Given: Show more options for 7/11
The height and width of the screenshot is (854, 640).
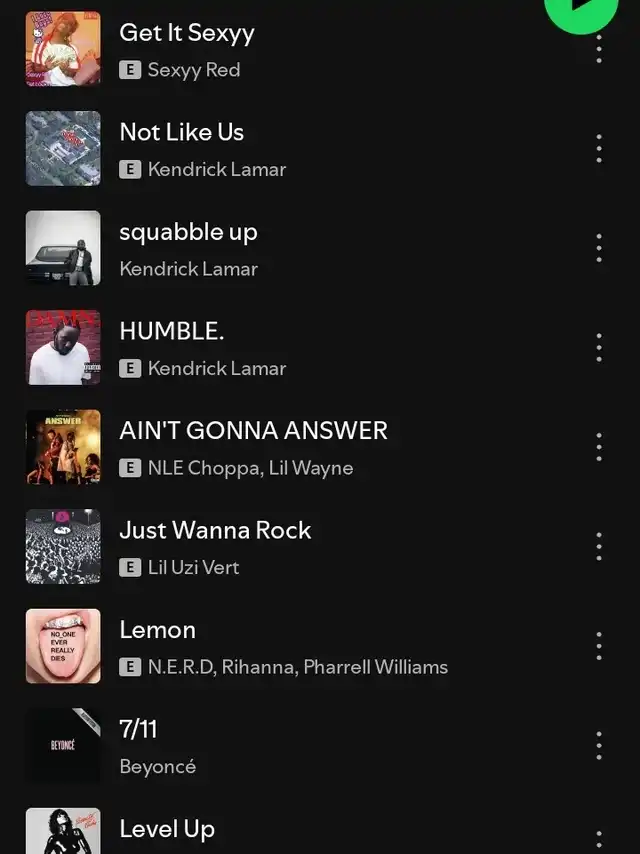Looking at the screenshot, I should (599, 745).
